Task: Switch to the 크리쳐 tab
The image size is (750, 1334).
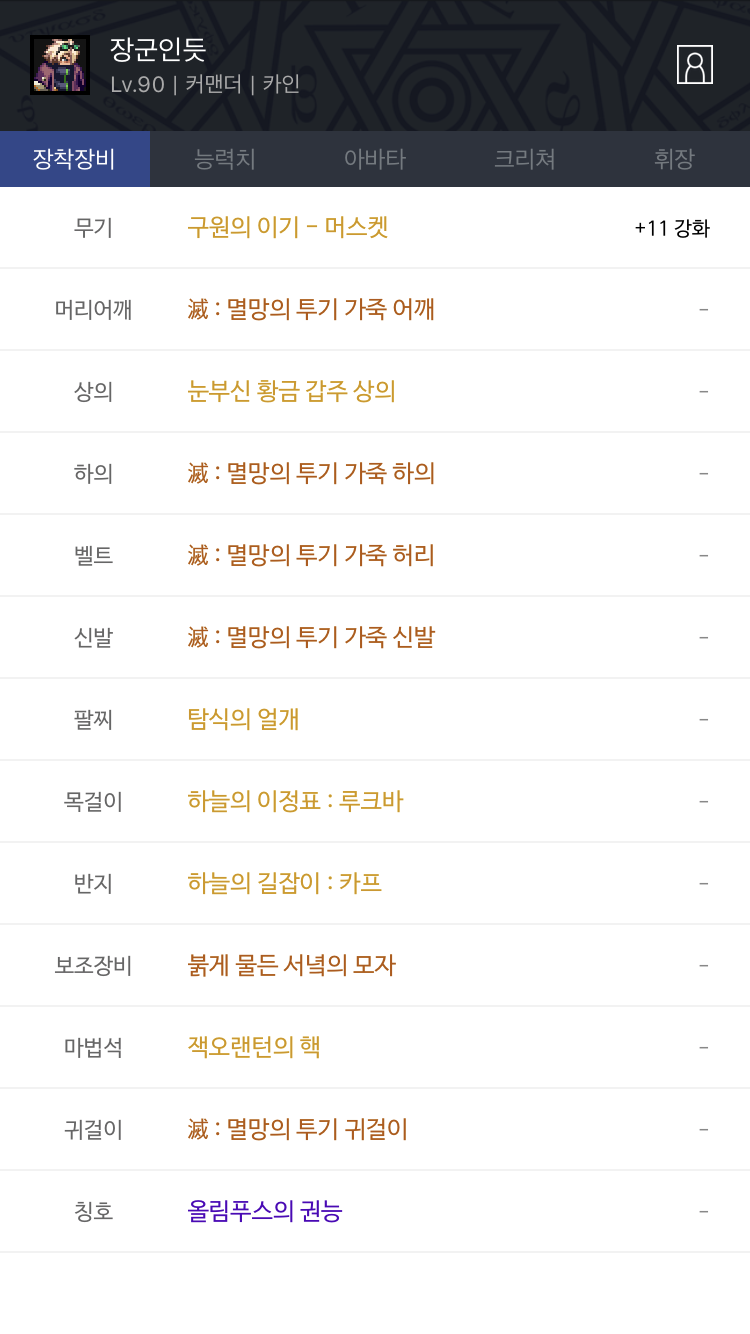Action: (x=525, y=159)
